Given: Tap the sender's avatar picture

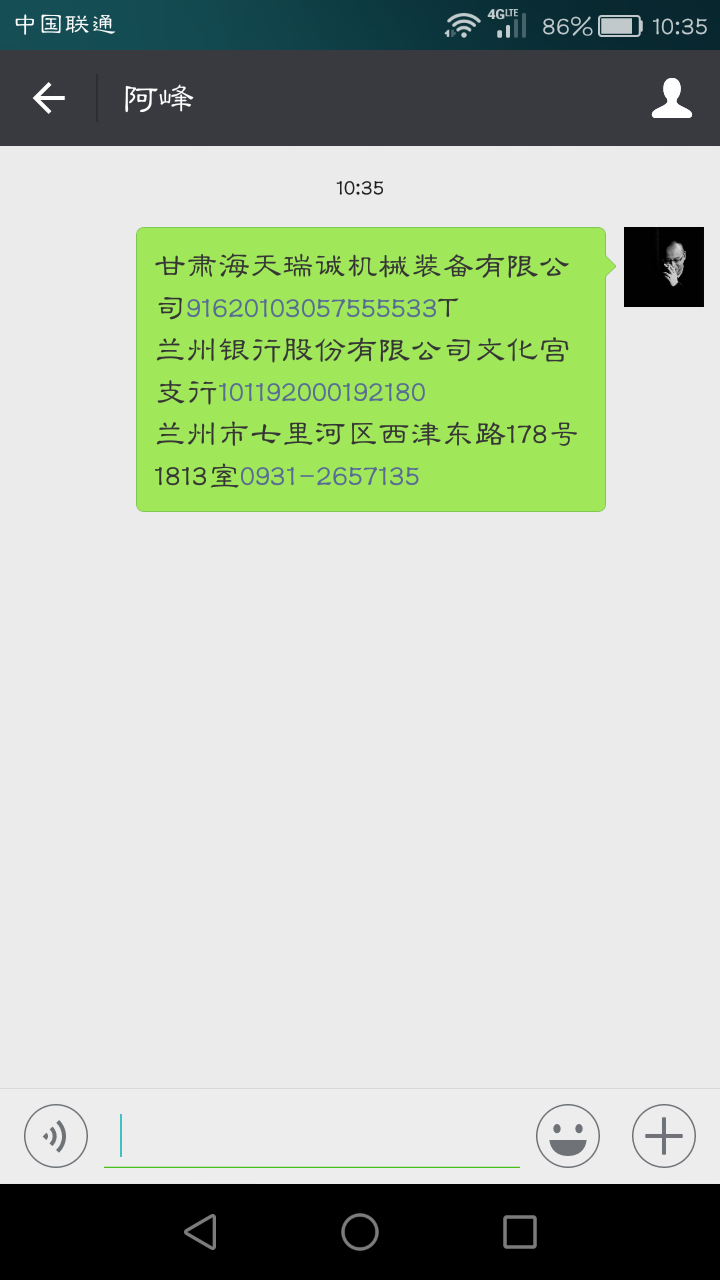Looking at the screenshot, I should click(x=663, y=267).
